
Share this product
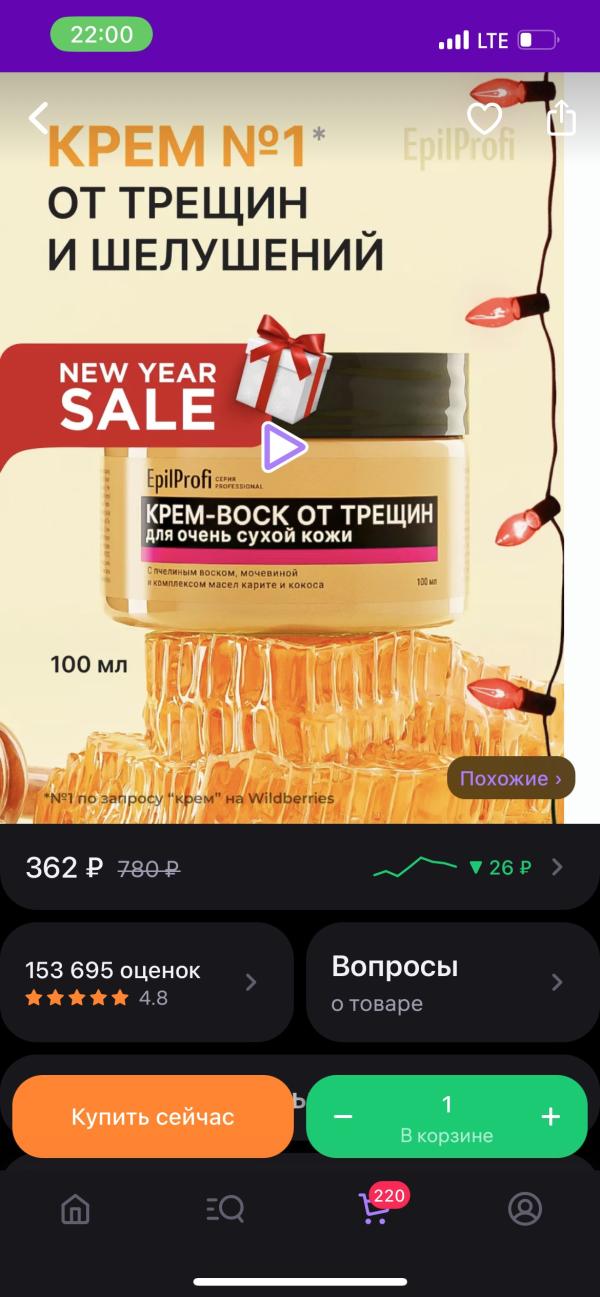pos(561,118)
